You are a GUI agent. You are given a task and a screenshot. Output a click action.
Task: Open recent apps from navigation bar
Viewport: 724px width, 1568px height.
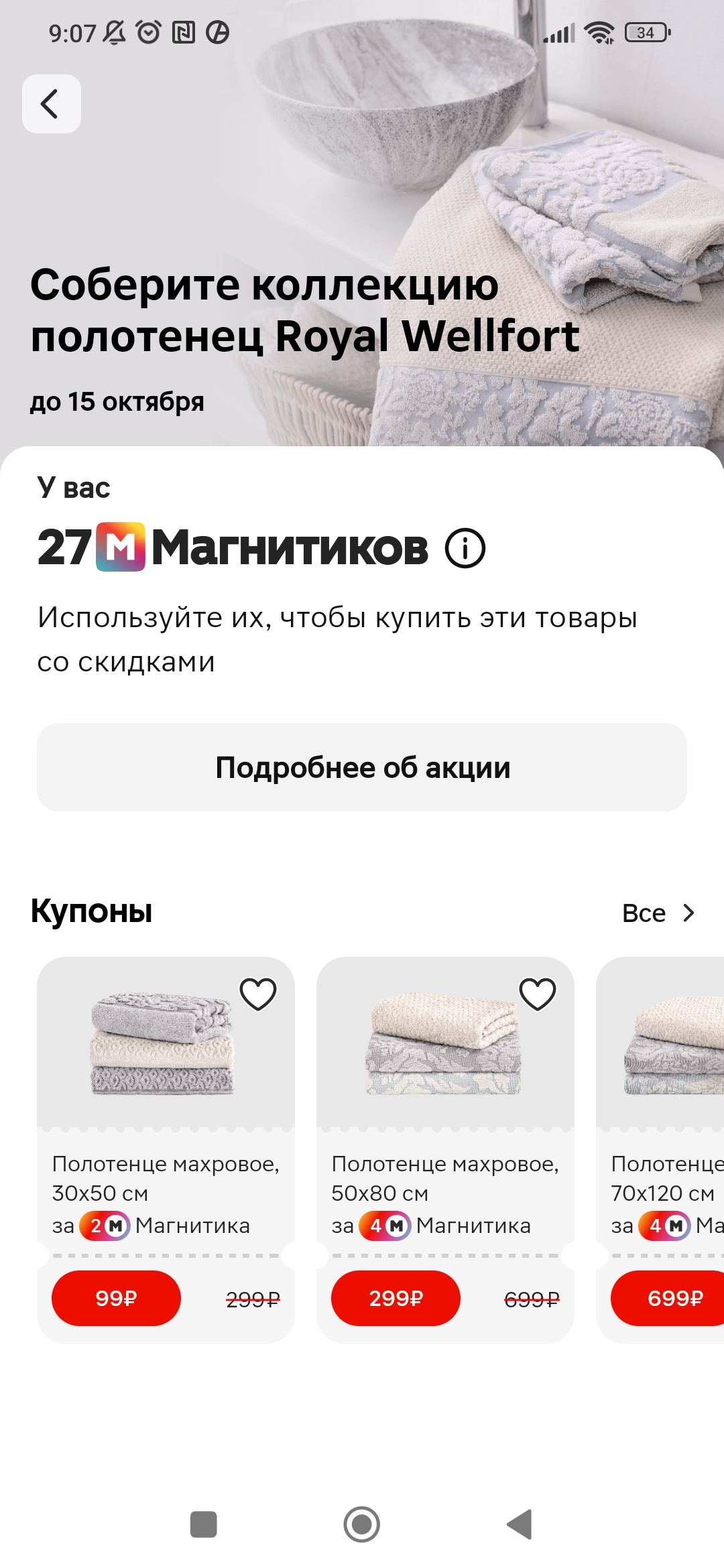pos(203,1524)
